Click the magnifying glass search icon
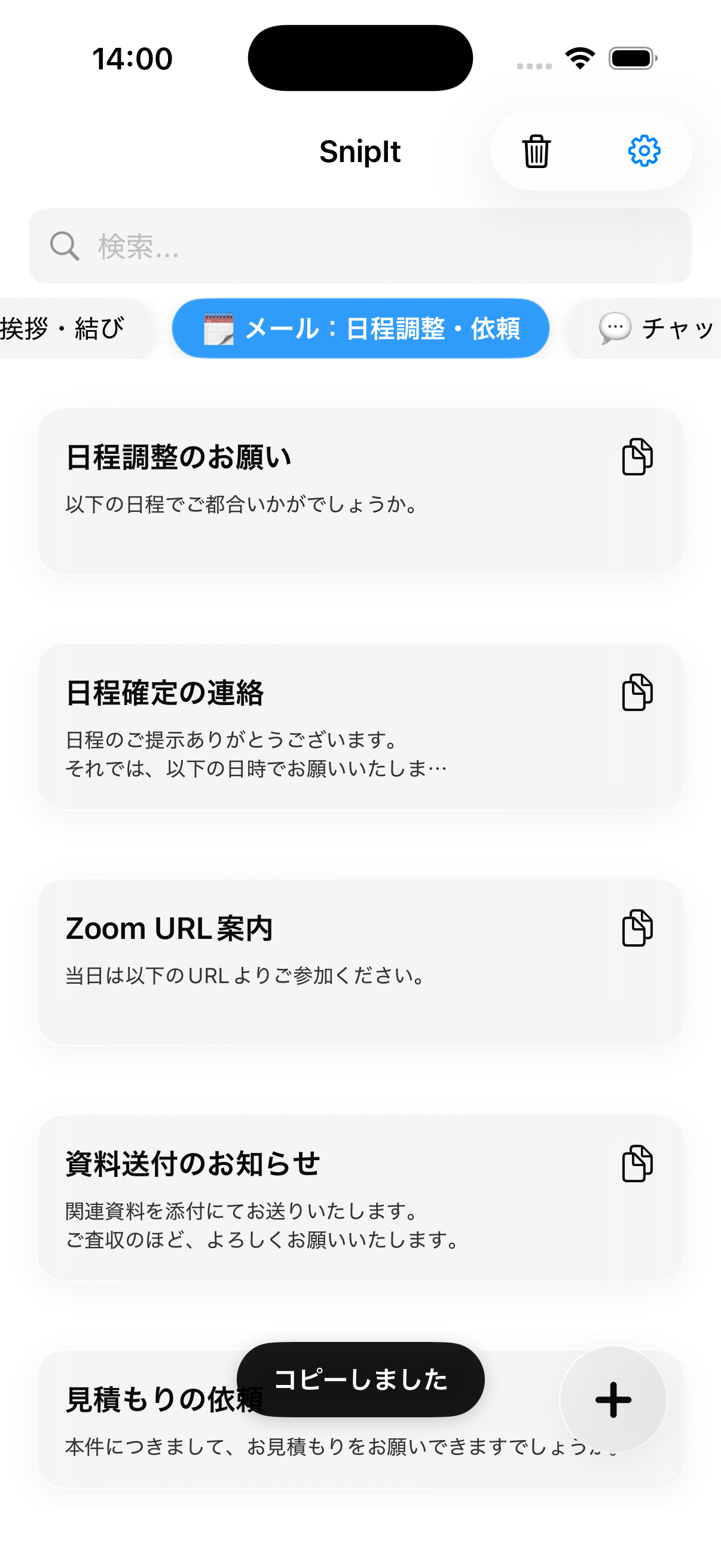The width and height of the screenshot is (721, 1568). [64, 246]
